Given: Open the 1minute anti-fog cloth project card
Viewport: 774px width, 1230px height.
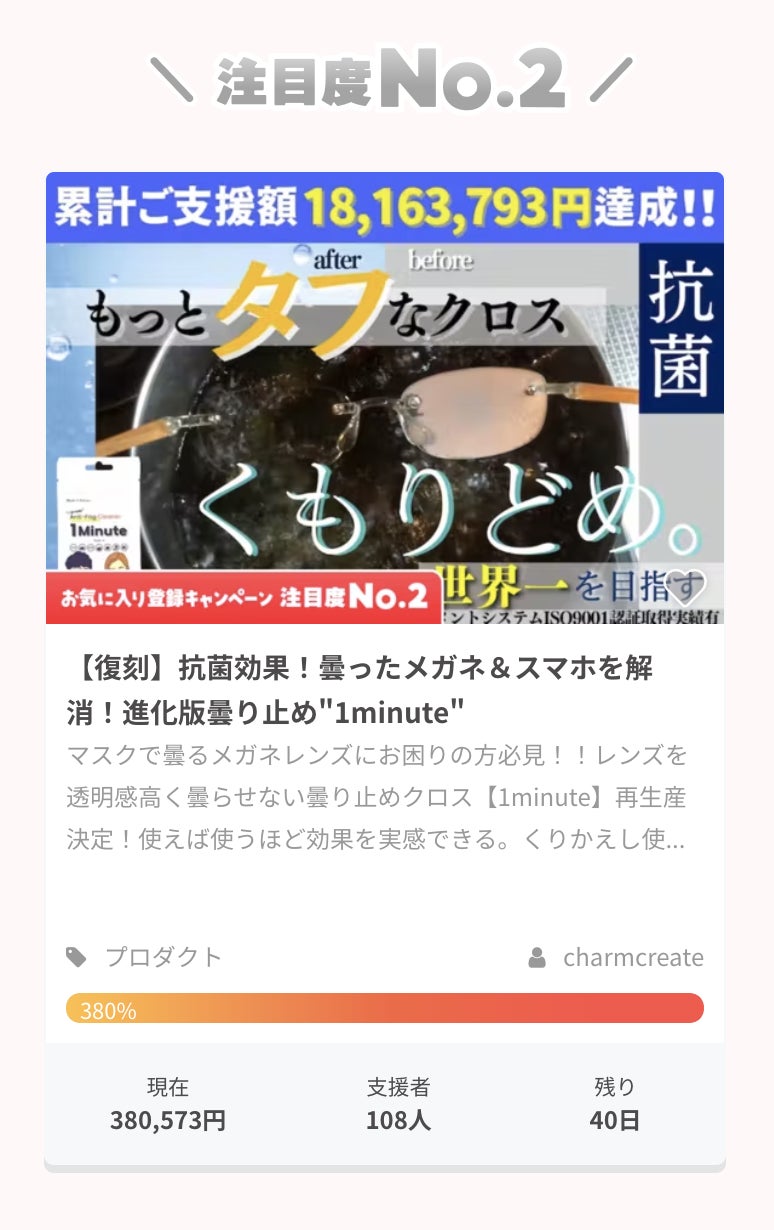Looking at the screenshot, I should (x=360, y=690).
